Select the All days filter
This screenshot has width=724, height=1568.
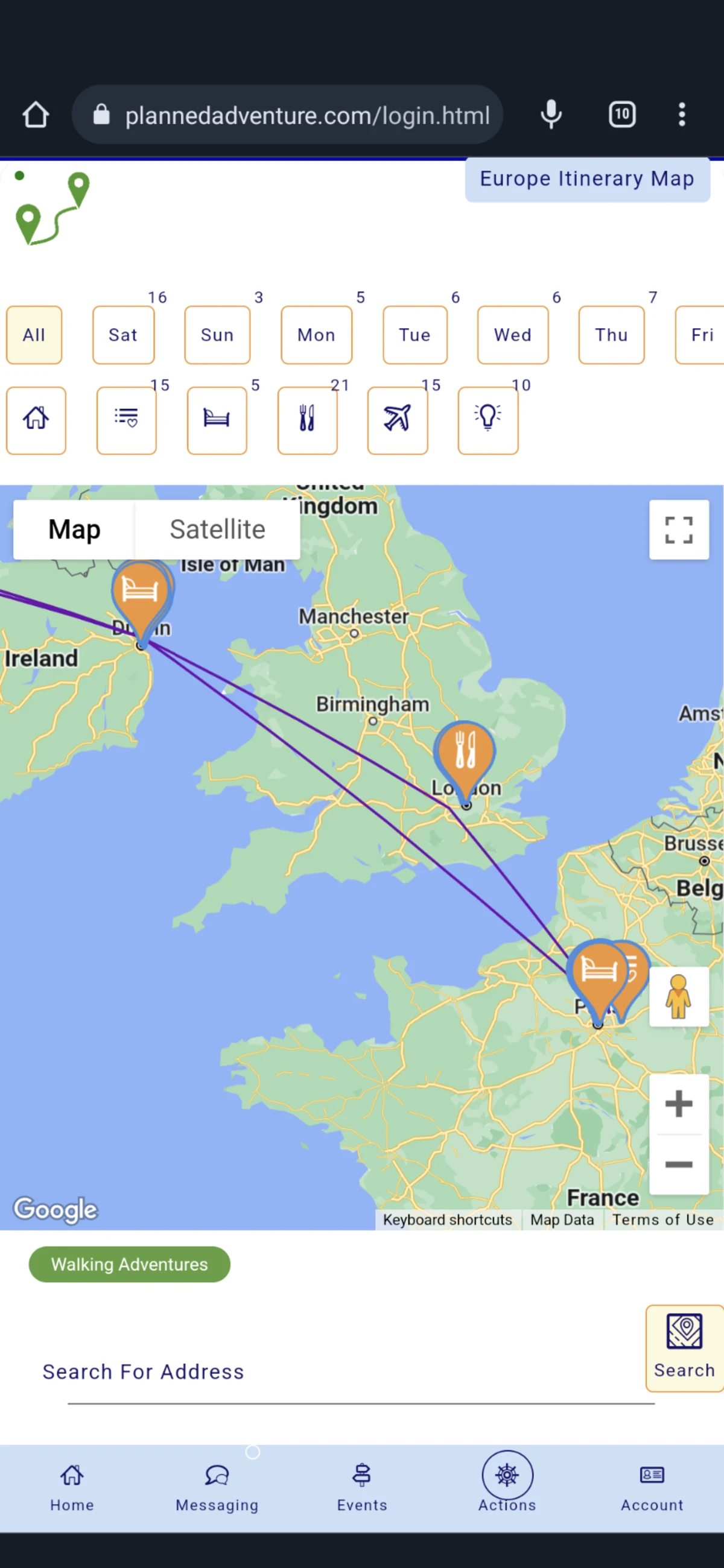click(x=34, y=335)
